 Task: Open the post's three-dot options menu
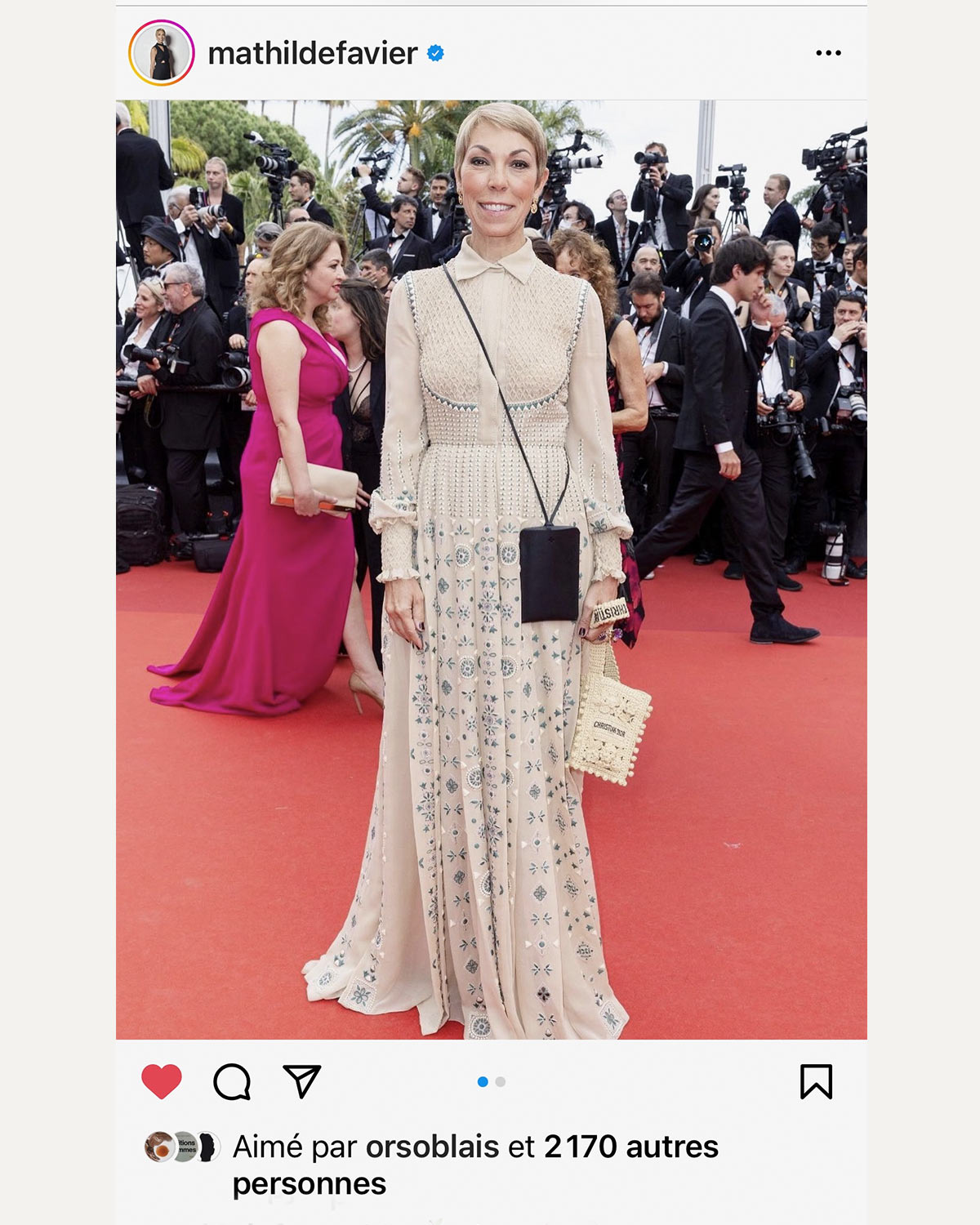[827, 53]
